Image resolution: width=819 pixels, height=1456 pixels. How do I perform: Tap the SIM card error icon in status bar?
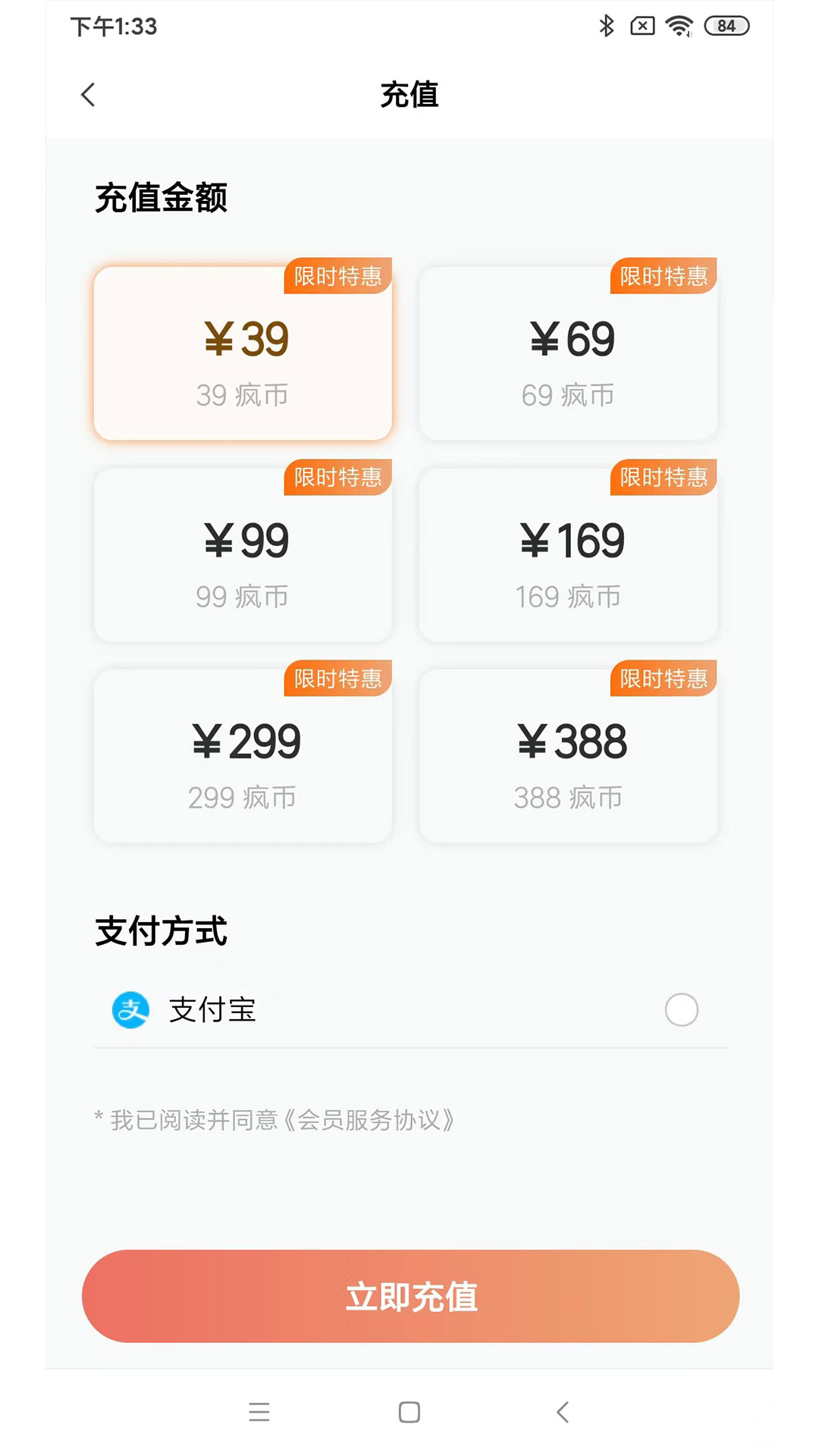click(x=642, y=25)
